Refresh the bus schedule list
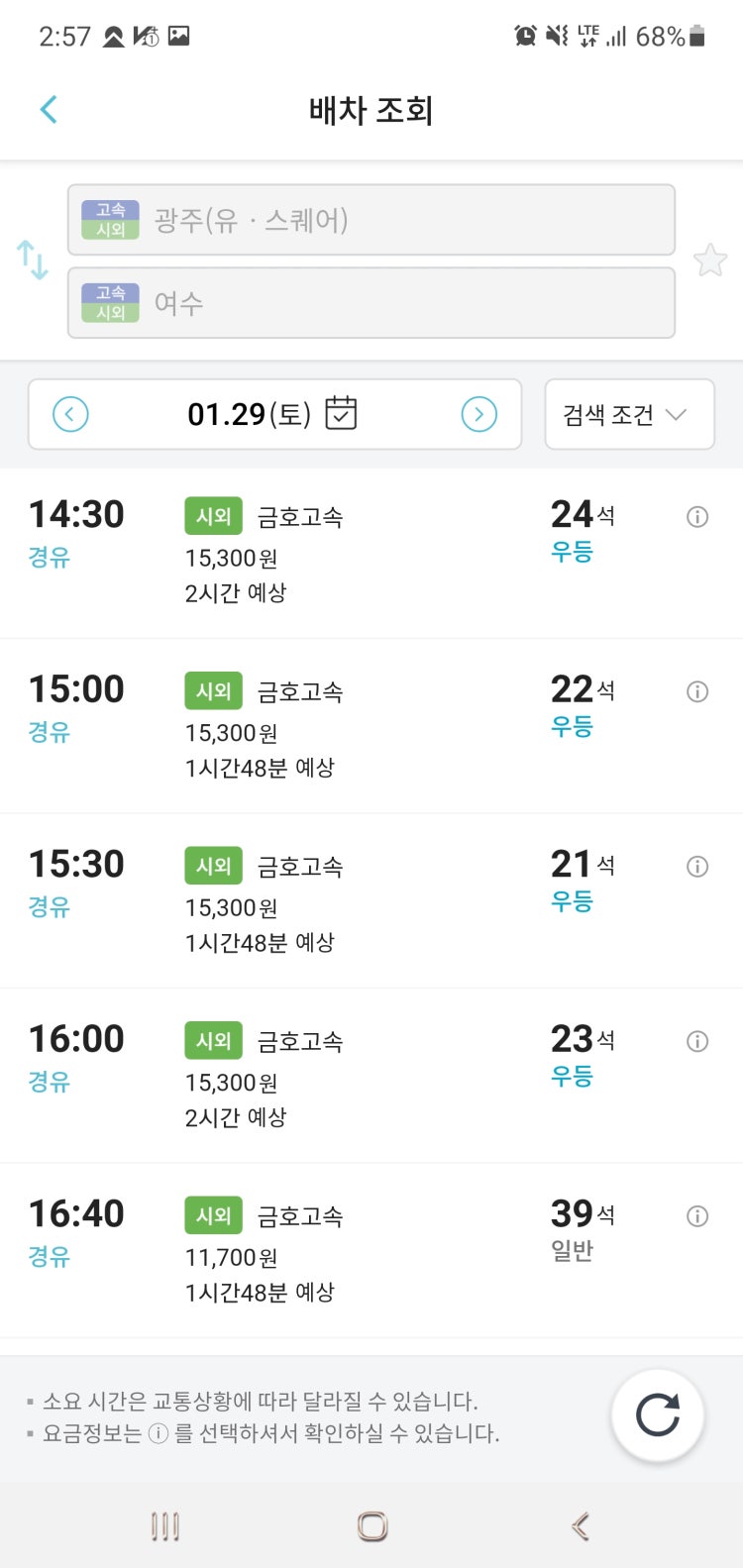Viewport: 743px width, 1568px height. [x=658, y=1415]
